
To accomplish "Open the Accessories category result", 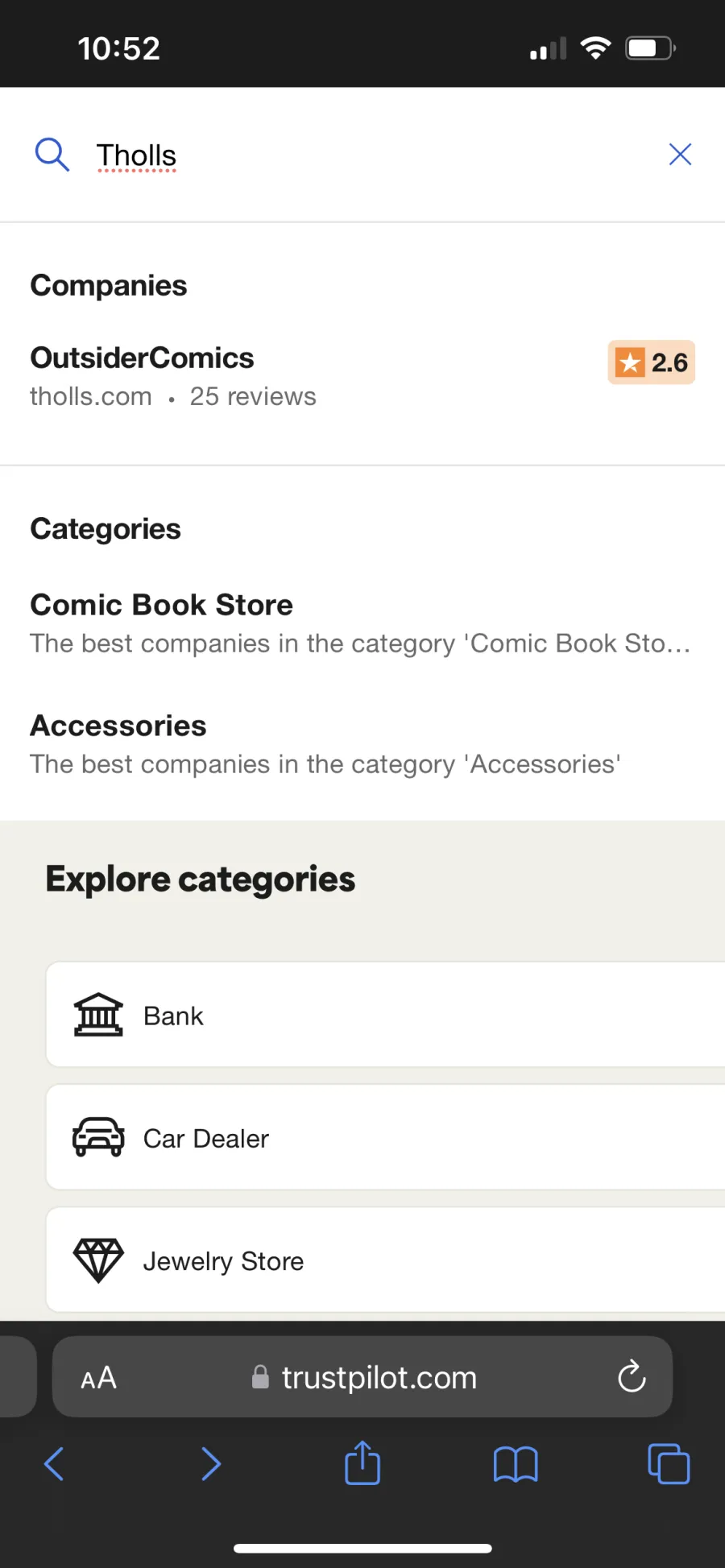I will [x=362, y=744].
